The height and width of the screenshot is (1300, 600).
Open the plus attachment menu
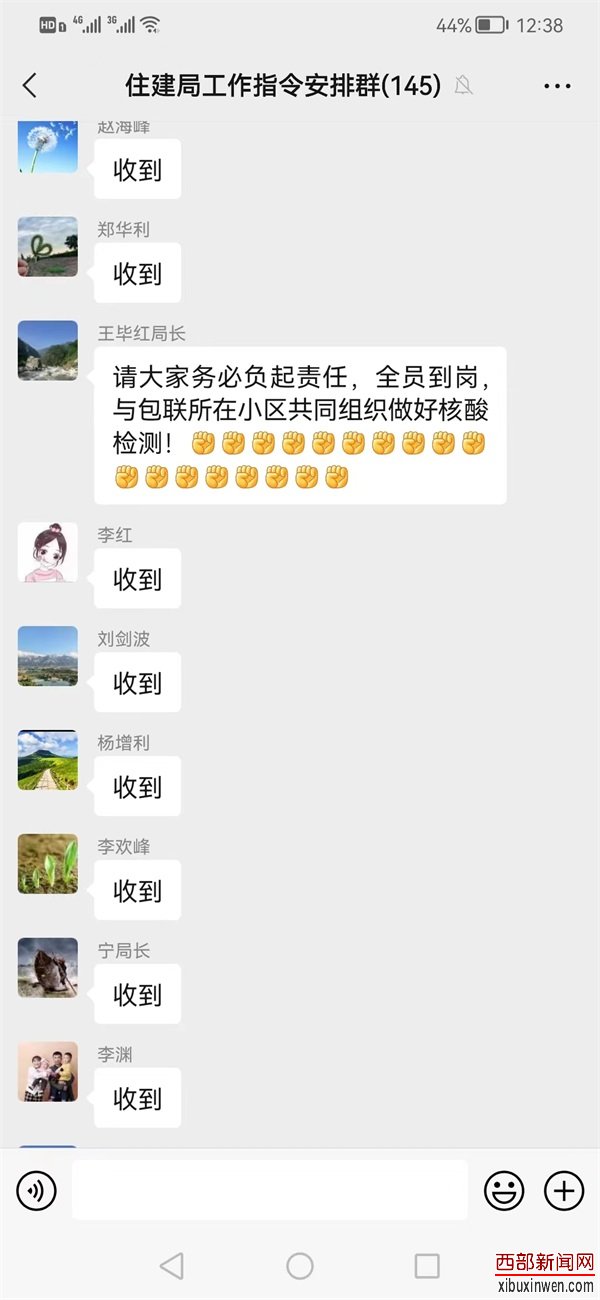(x=564, y=1190)
